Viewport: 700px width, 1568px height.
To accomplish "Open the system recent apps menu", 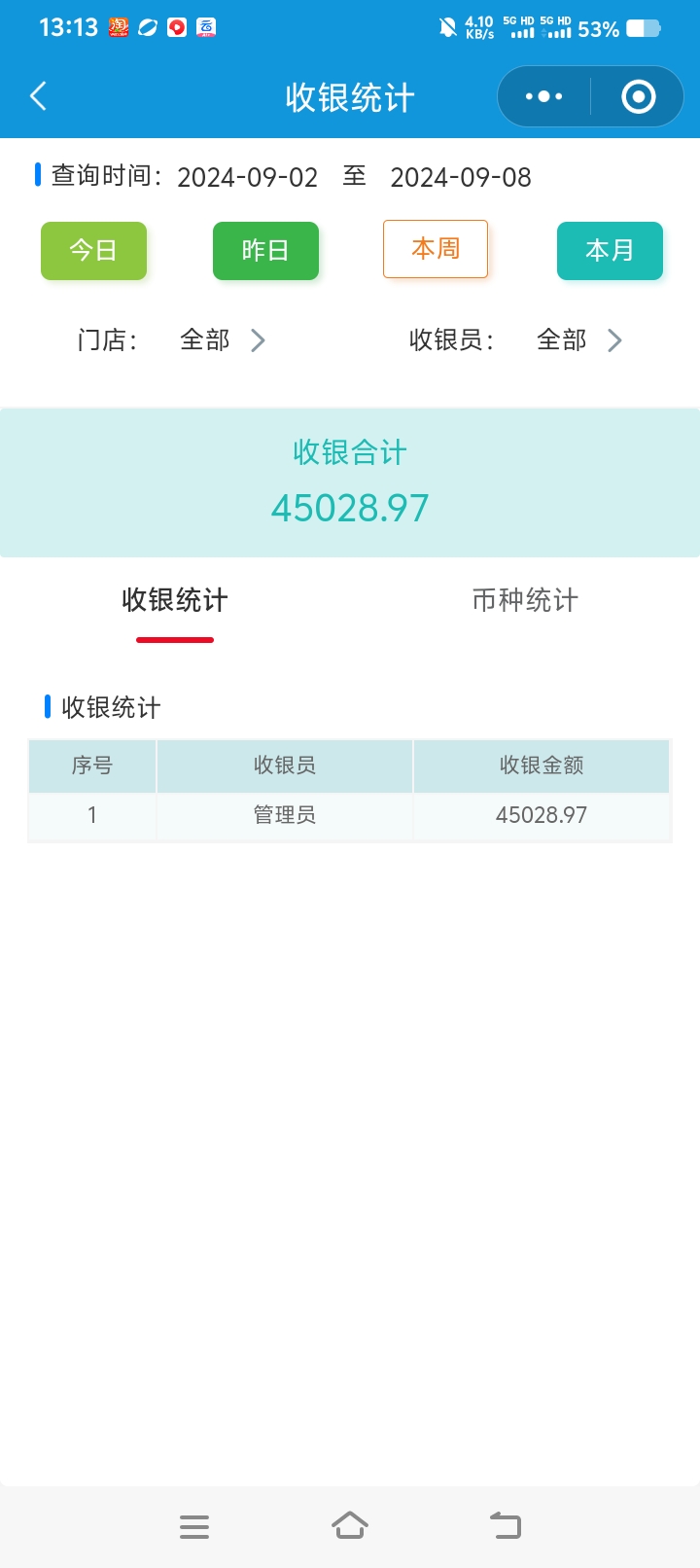I will [194, 1525].
